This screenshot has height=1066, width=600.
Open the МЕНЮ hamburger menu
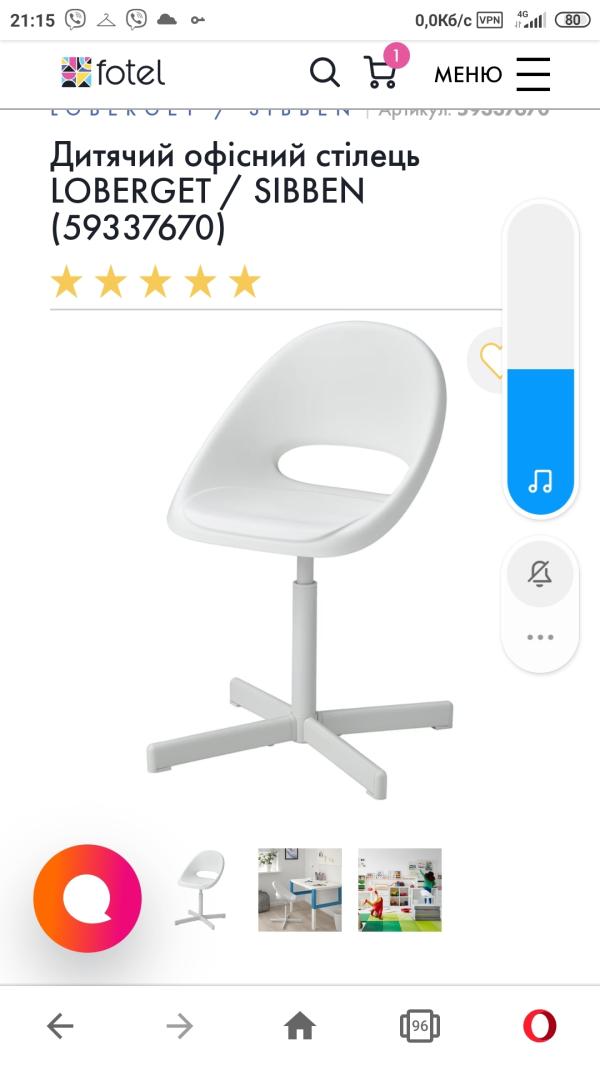click(492, 74)
